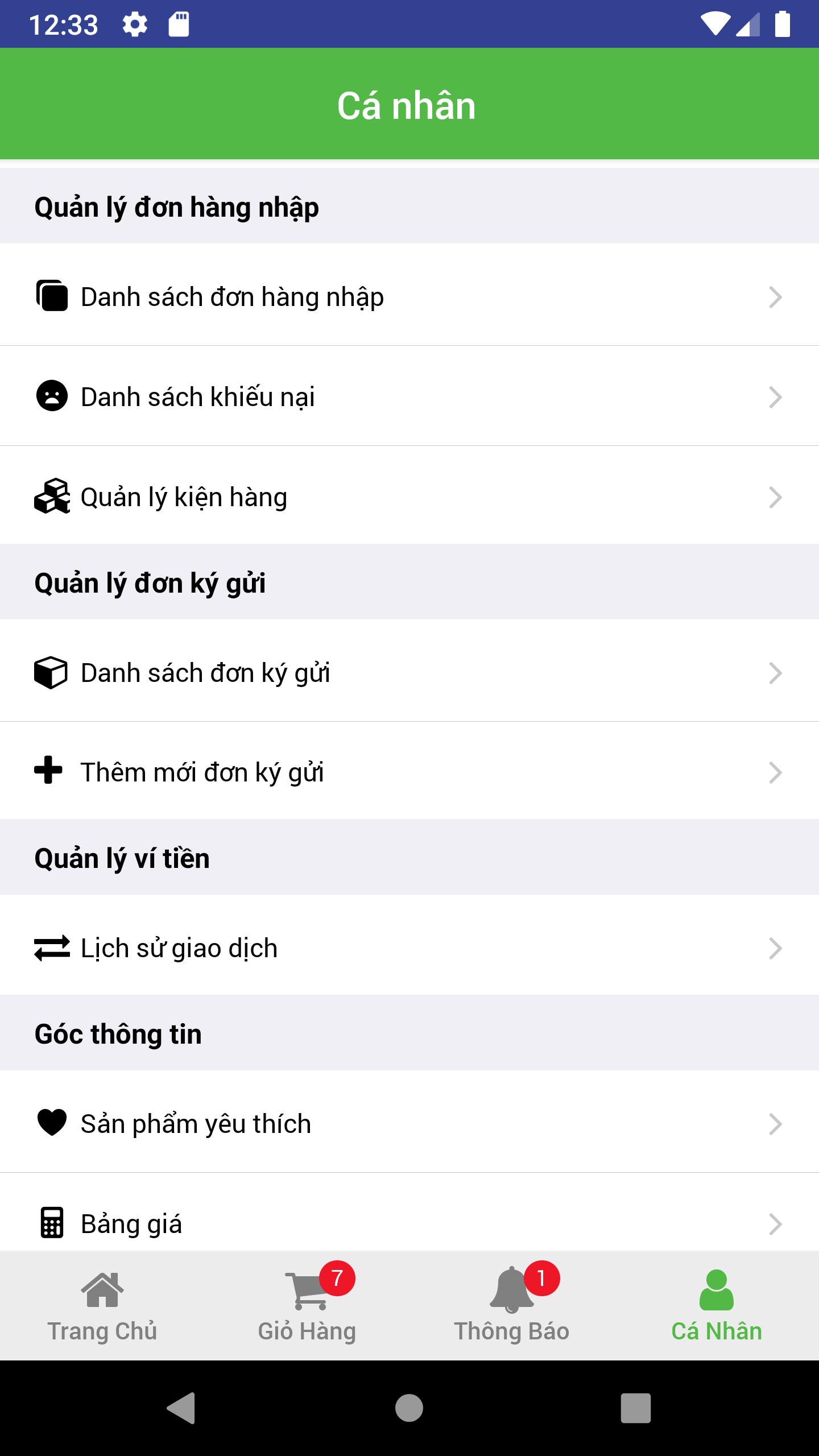Open Danh sách đơn ký gửi
819x1456 pixels.
[409, 672]
